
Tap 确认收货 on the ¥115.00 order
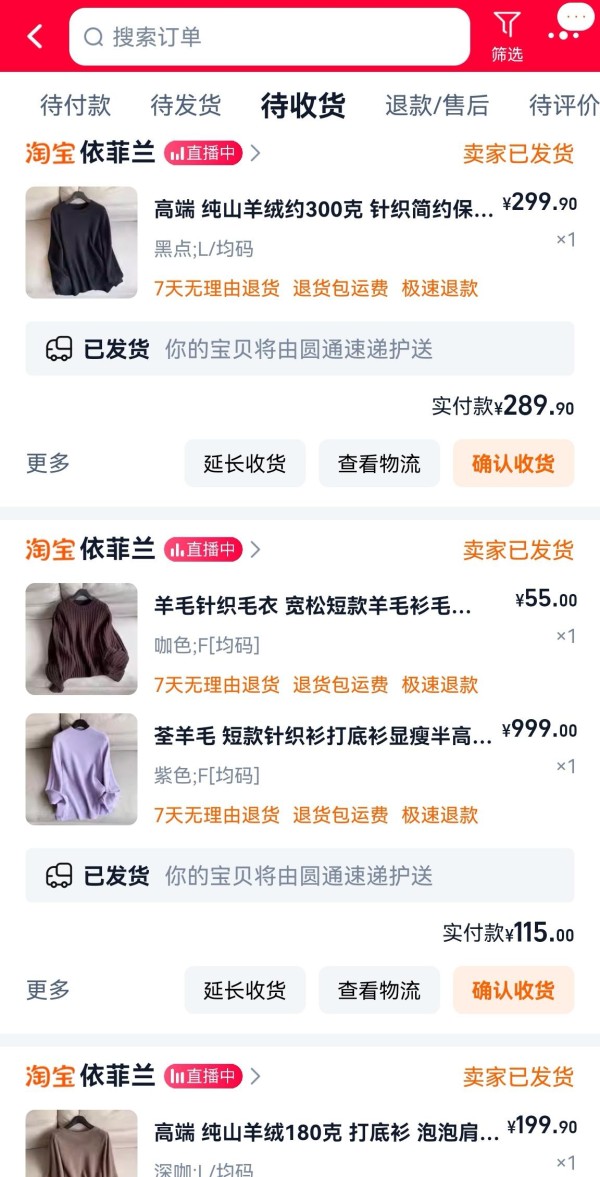513,990
